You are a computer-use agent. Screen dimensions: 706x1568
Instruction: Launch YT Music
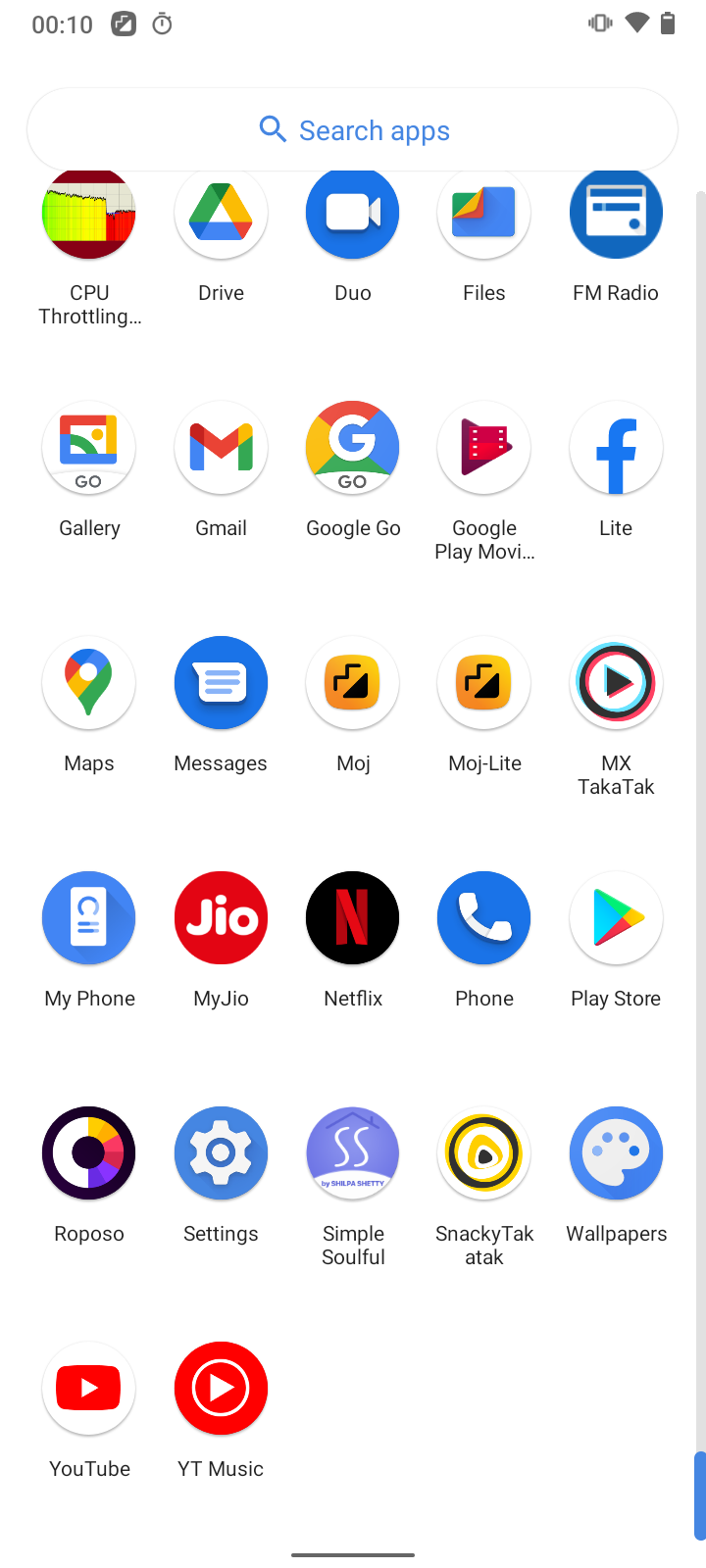point(221,1389)
